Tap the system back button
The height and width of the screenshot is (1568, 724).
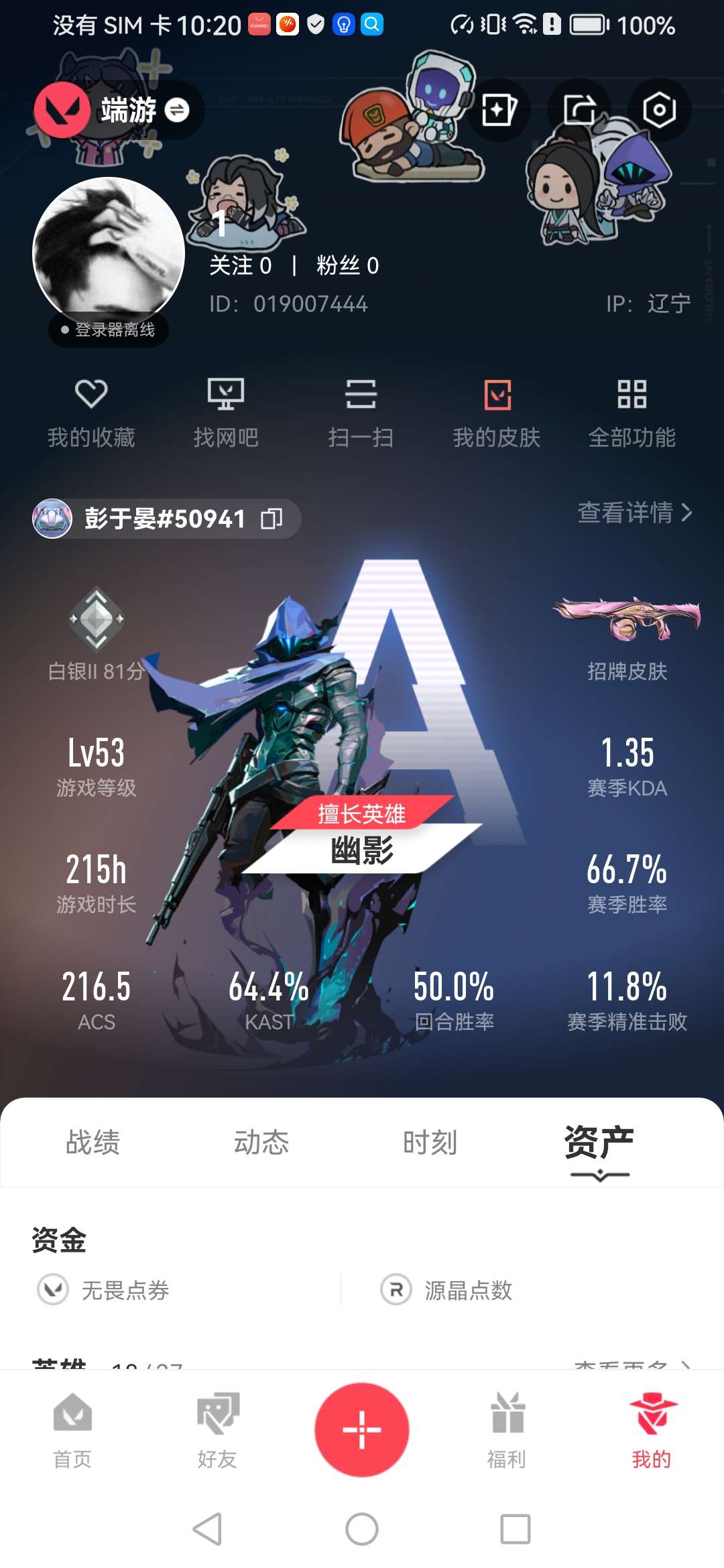pyautogui.click(x=207, y=1529)
